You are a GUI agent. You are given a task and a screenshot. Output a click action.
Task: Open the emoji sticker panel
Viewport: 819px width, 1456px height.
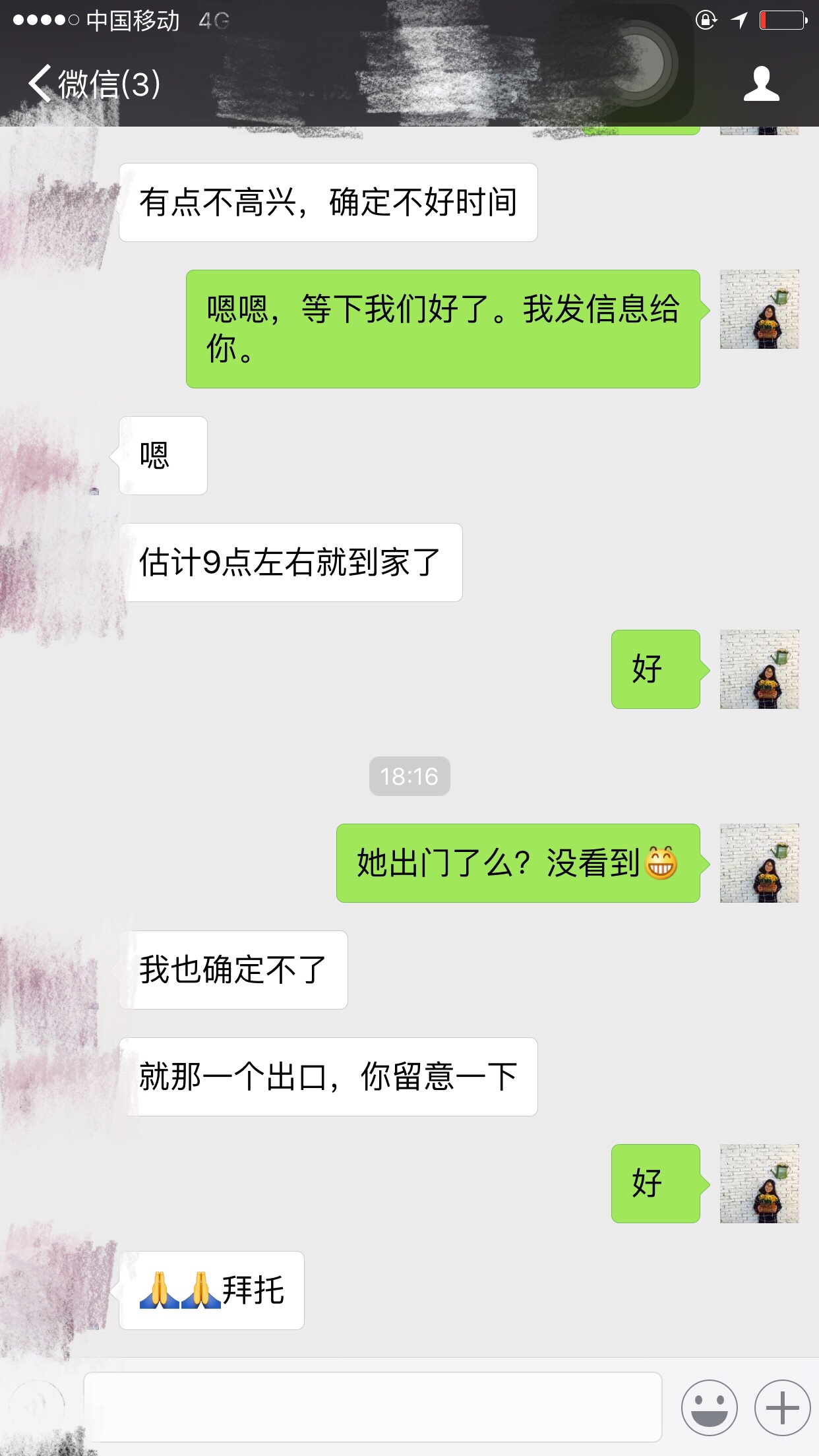pos(709,1407)
